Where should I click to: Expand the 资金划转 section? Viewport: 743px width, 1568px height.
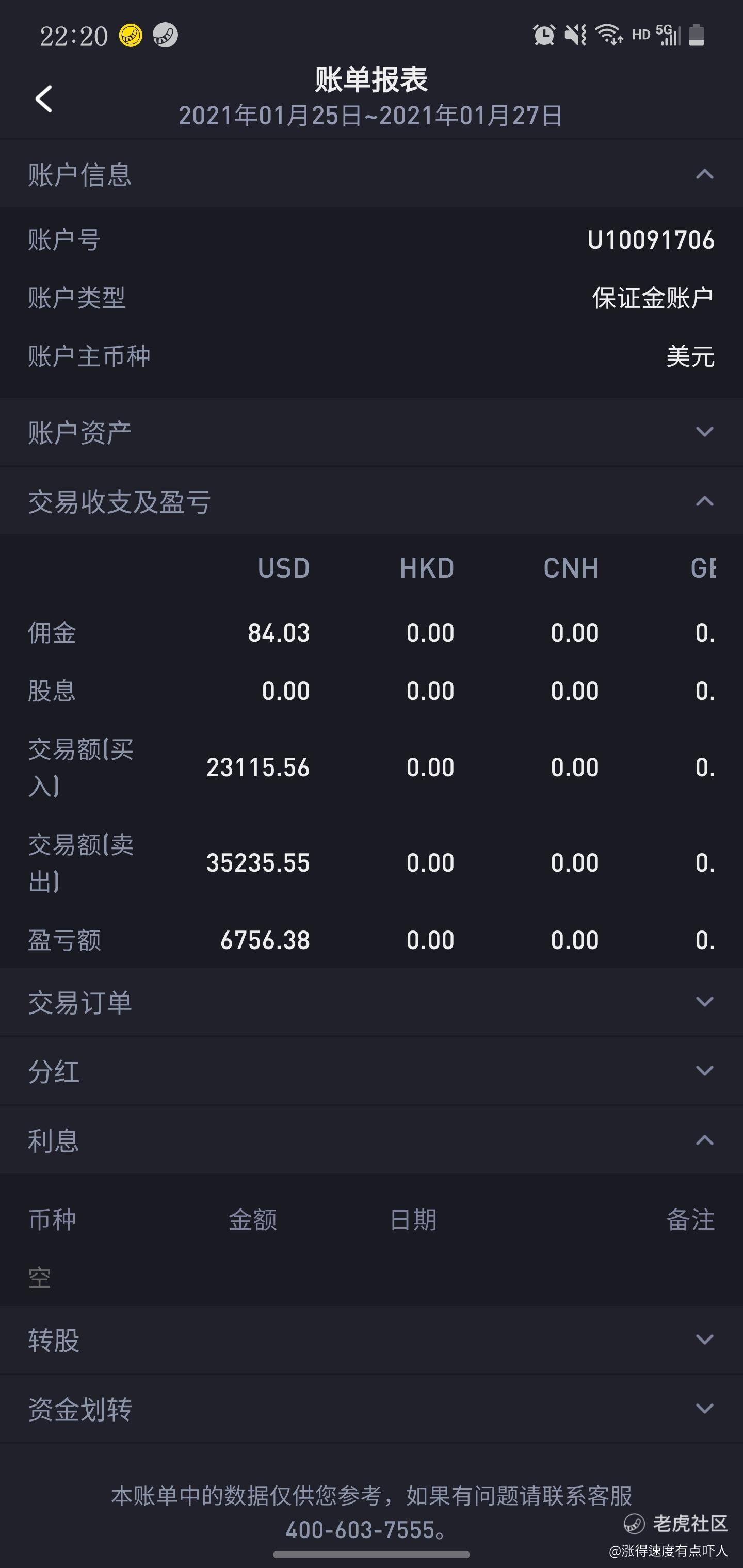pyautogui.click(x=372, y=1409)
